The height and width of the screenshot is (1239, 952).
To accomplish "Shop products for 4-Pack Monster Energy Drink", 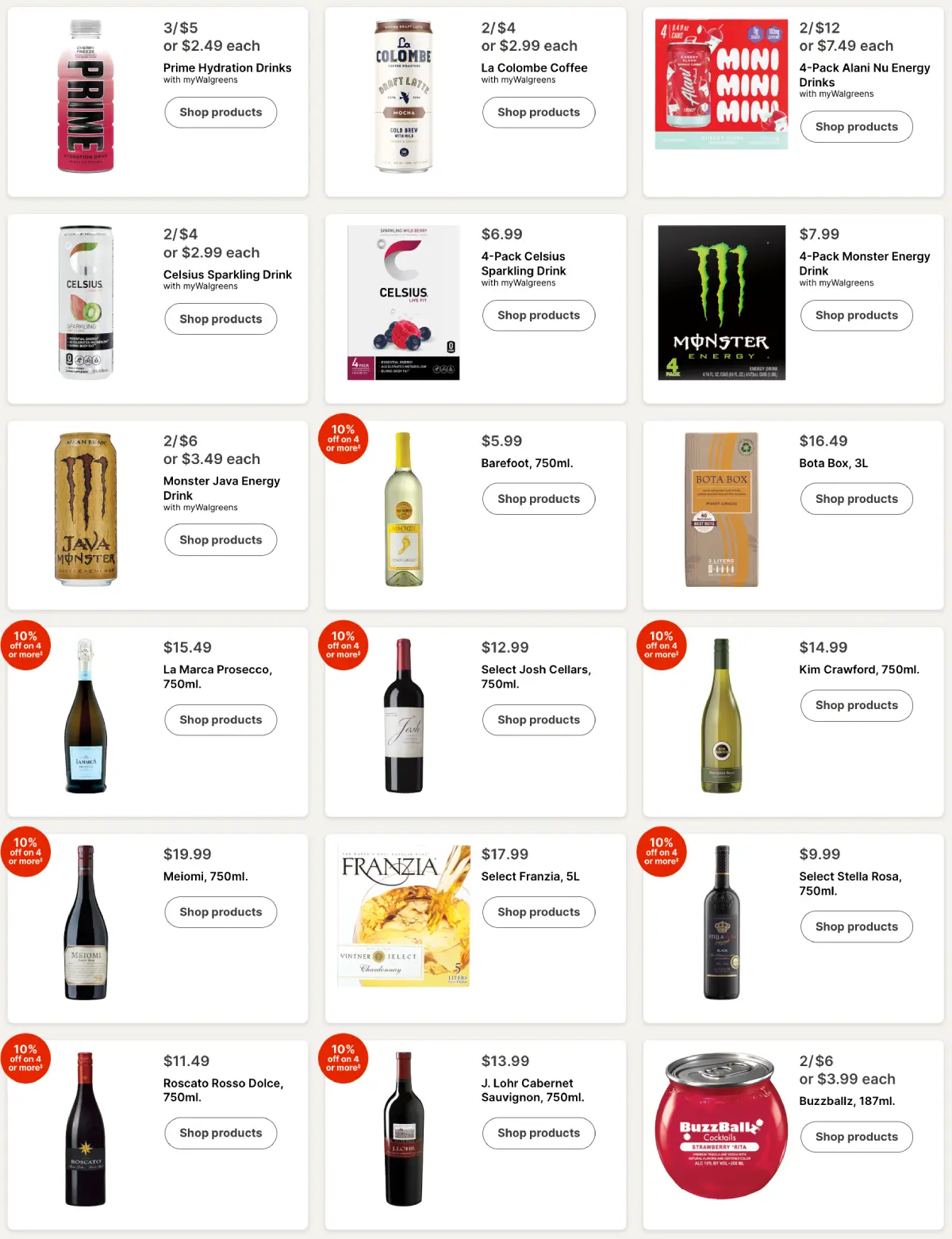I will (x=856, y=316).
